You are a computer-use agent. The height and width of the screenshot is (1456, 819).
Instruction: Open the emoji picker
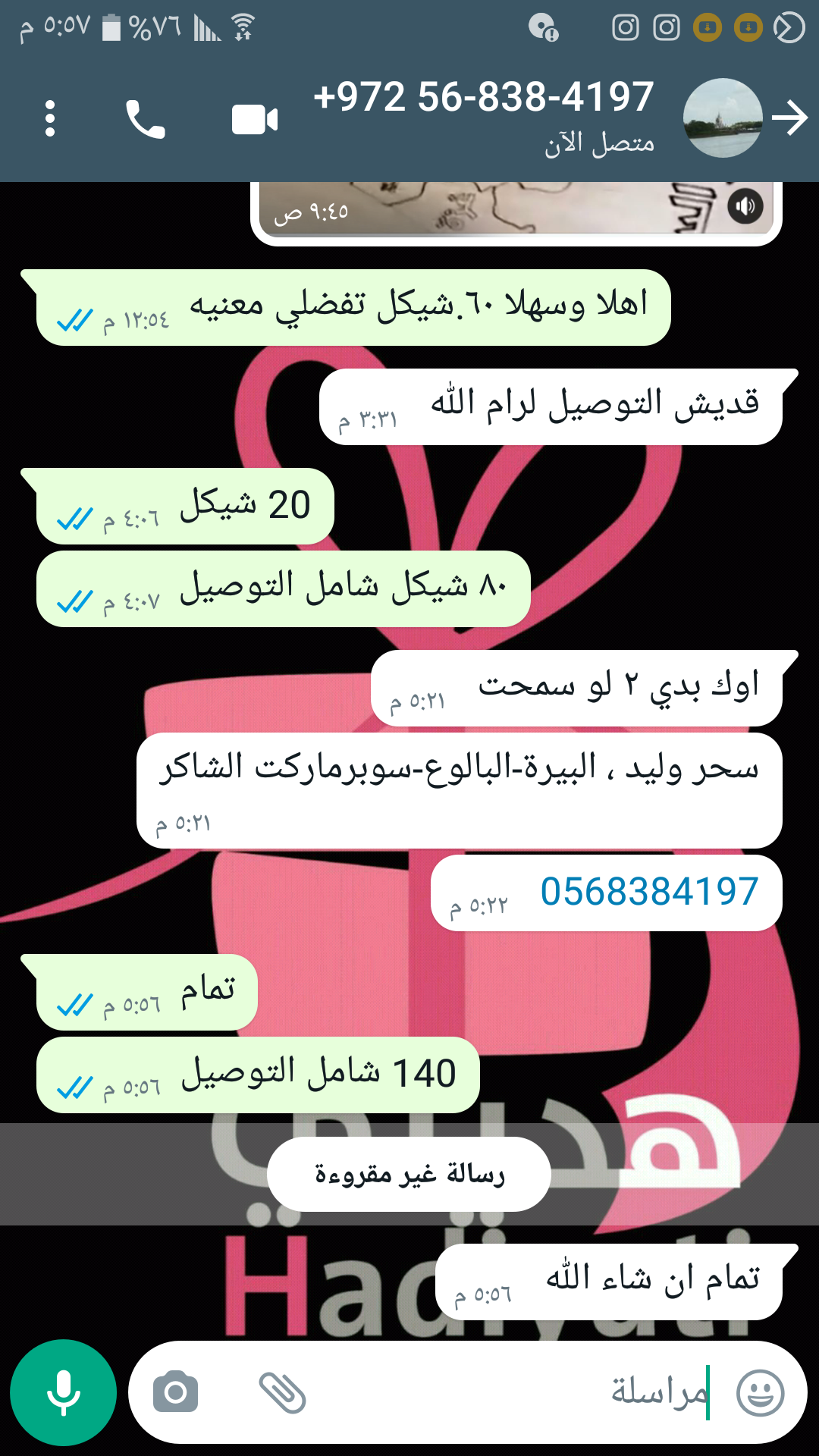coord(760,1392)
